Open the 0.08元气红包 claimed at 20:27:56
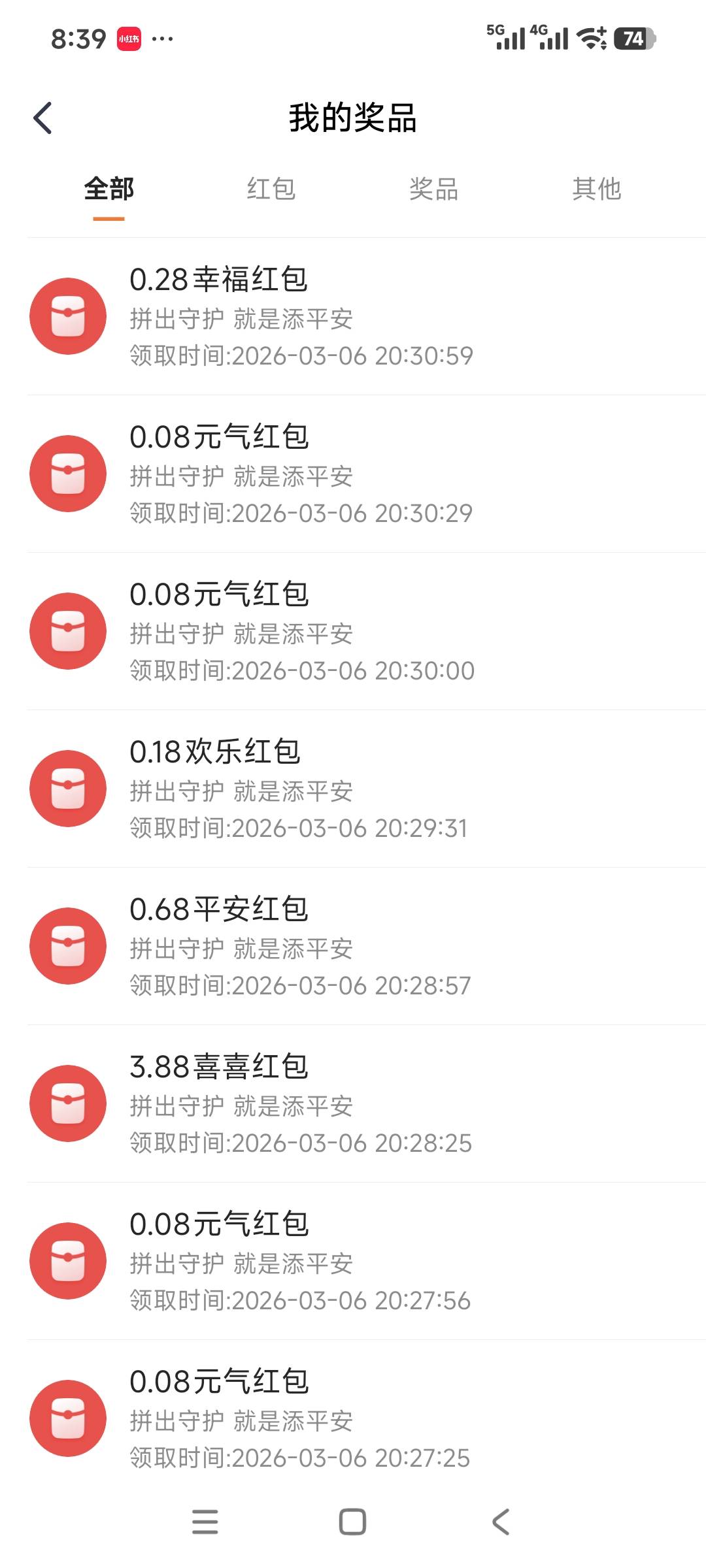This screenshot has width=706, height=1568. [x=366, y=1261]
